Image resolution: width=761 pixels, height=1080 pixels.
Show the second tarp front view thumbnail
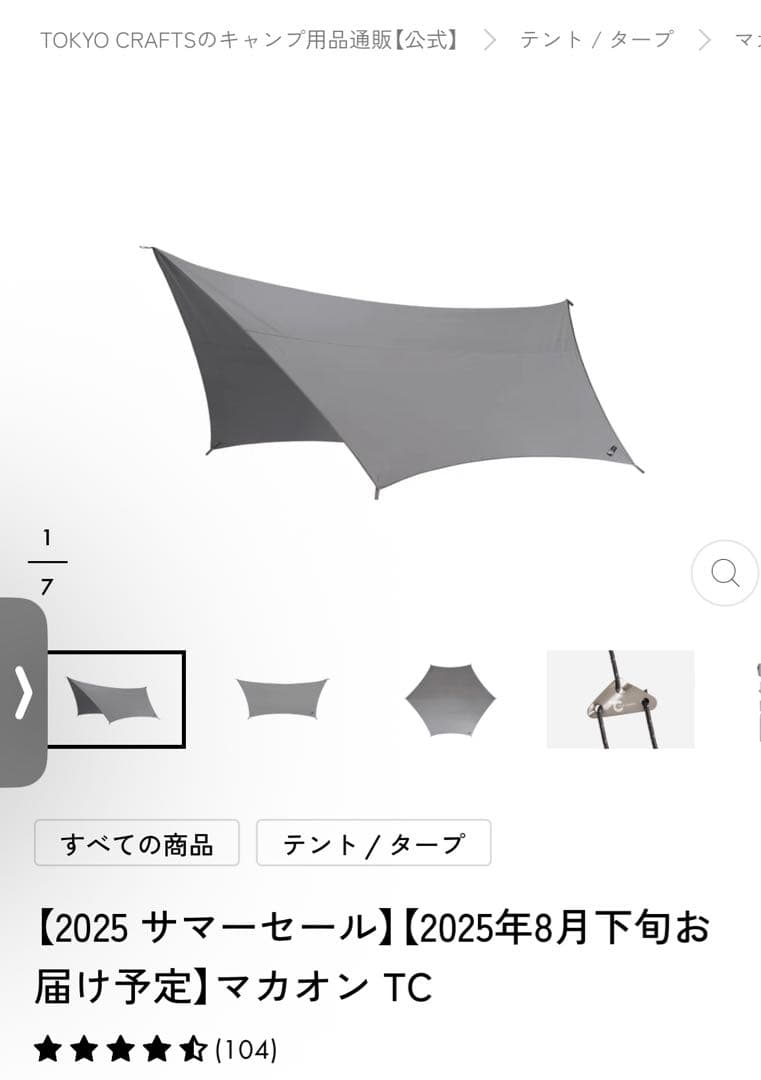(x=281, y=699)
